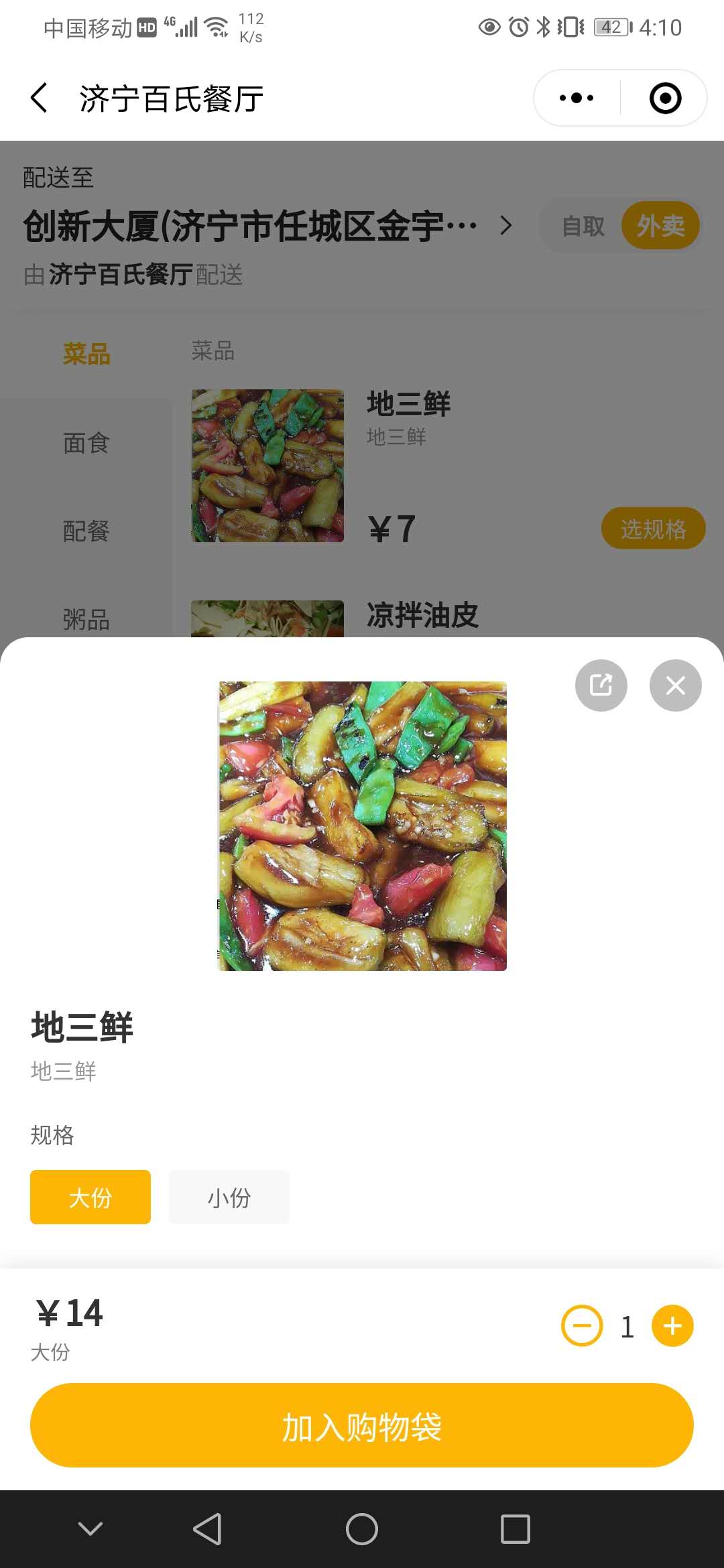Screen dimensions: 724x1568
Task: Share the 地三鲜 dish
Action: click(x=601, y=685)
